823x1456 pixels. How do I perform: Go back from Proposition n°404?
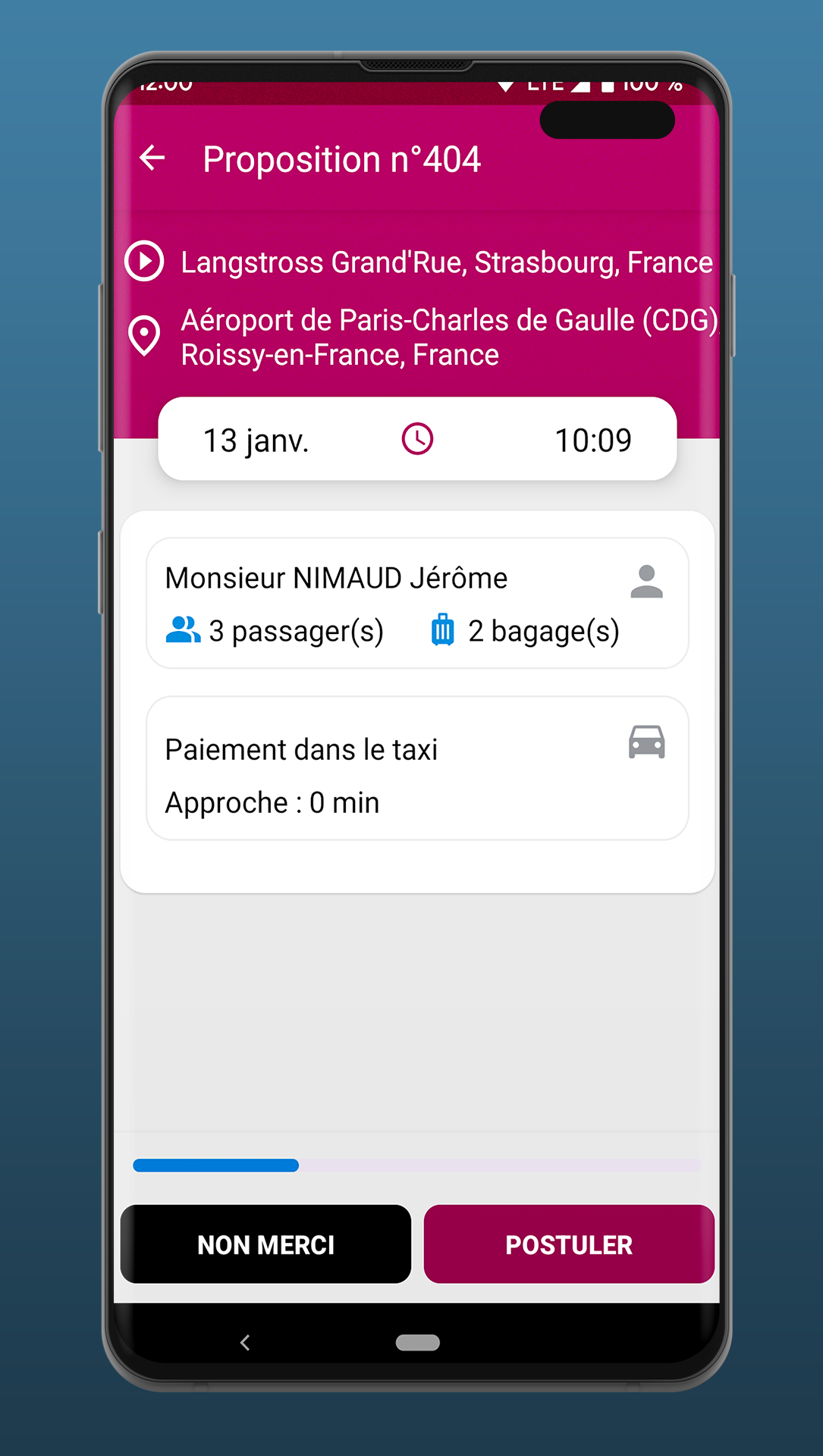pyautogui.click(x=152, y=158)
